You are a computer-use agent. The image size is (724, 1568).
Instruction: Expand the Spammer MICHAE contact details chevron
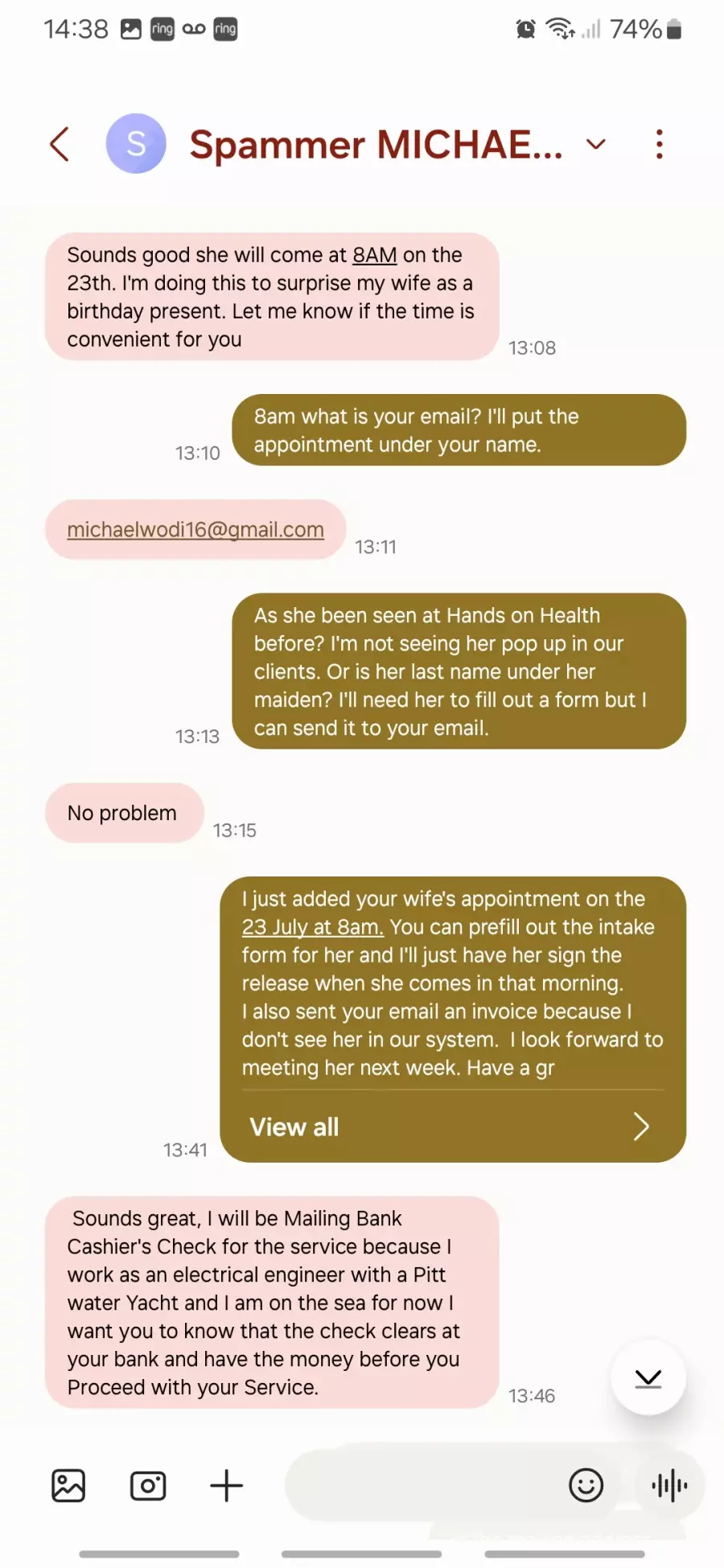pos(595,145)
